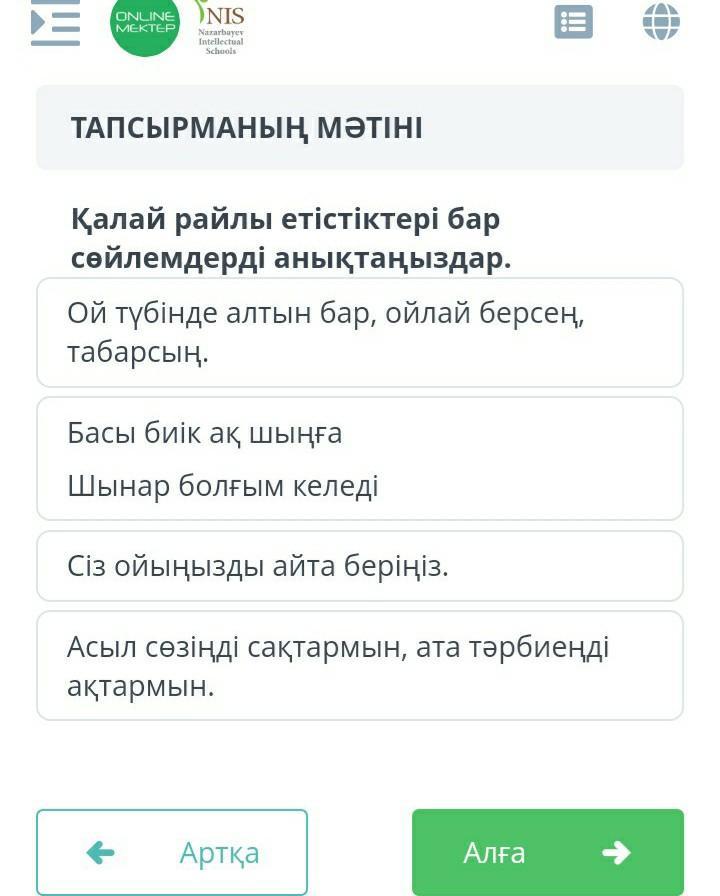Open the side menu drawer

pos(55,23)
